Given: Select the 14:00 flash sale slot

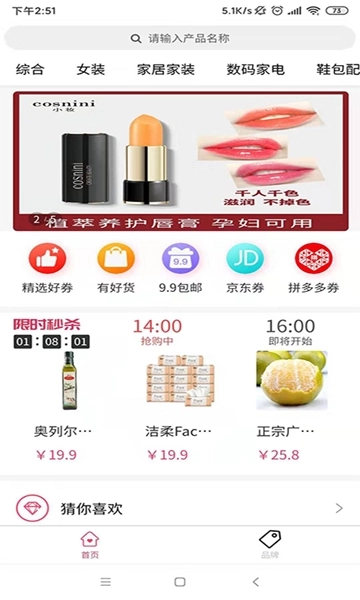Looking at the screenshot, I should point(157,331).
